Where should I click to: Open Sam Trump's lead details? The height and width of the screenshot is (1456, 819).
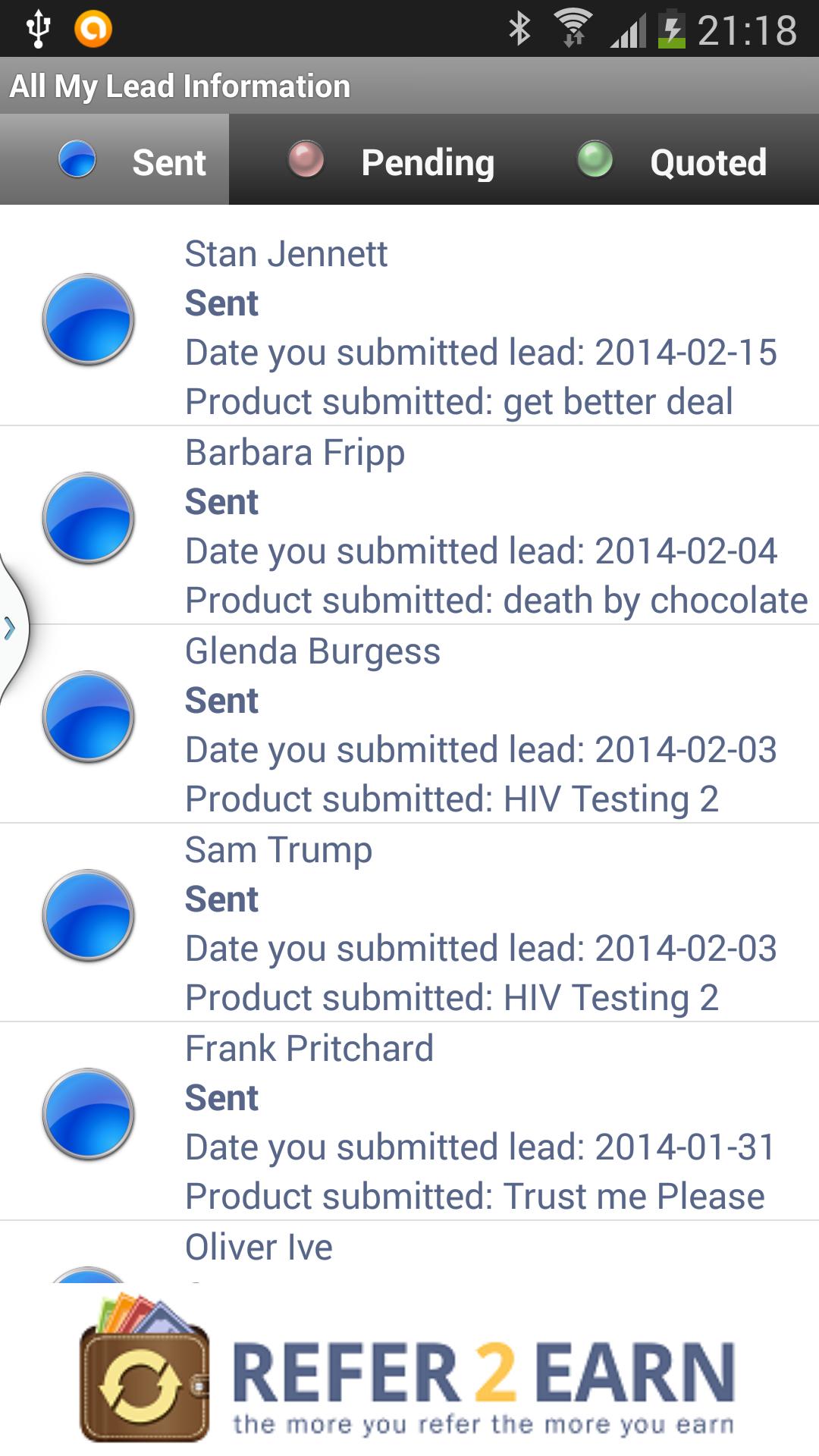point(409,922)
